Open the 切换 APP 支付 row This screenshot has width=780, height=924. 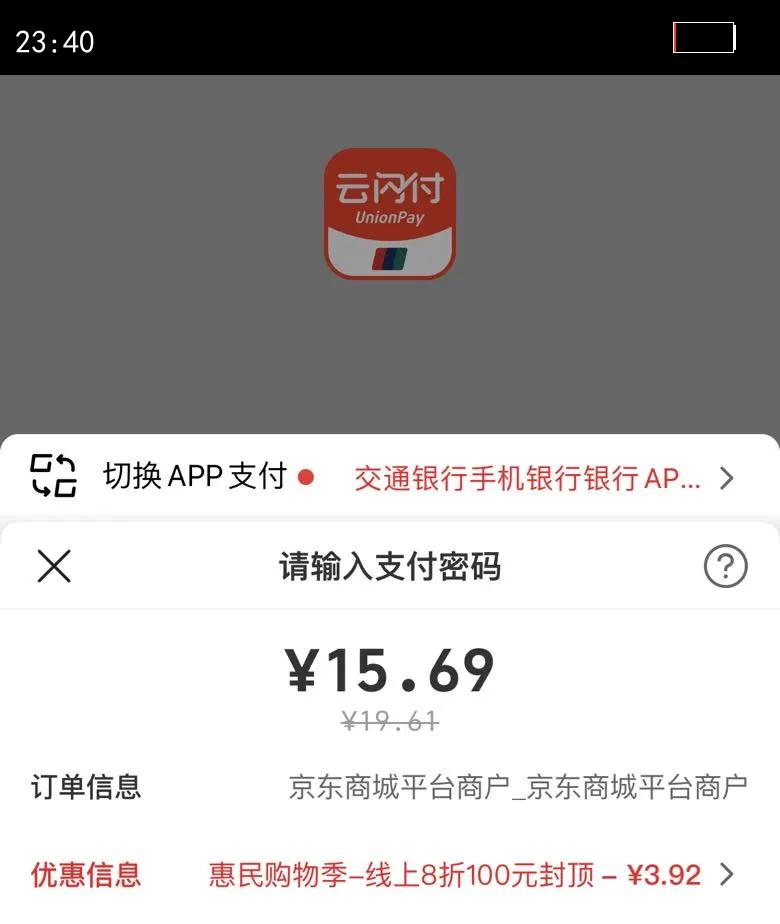coord(390,477)
